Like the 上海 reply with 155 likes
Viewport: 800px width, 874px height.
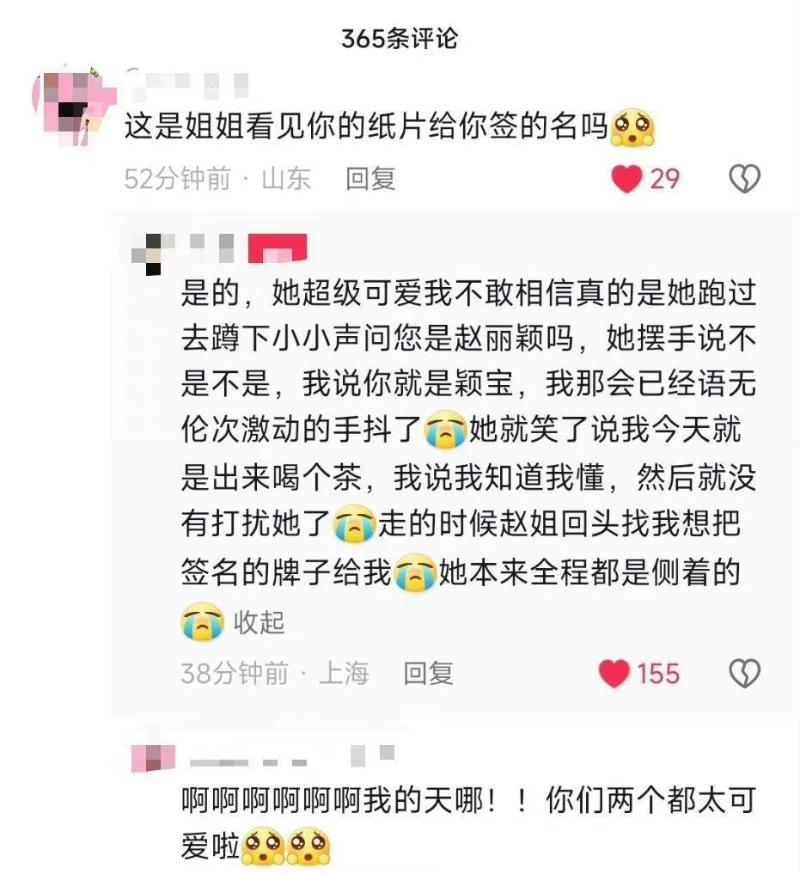(x=614, y=673)
